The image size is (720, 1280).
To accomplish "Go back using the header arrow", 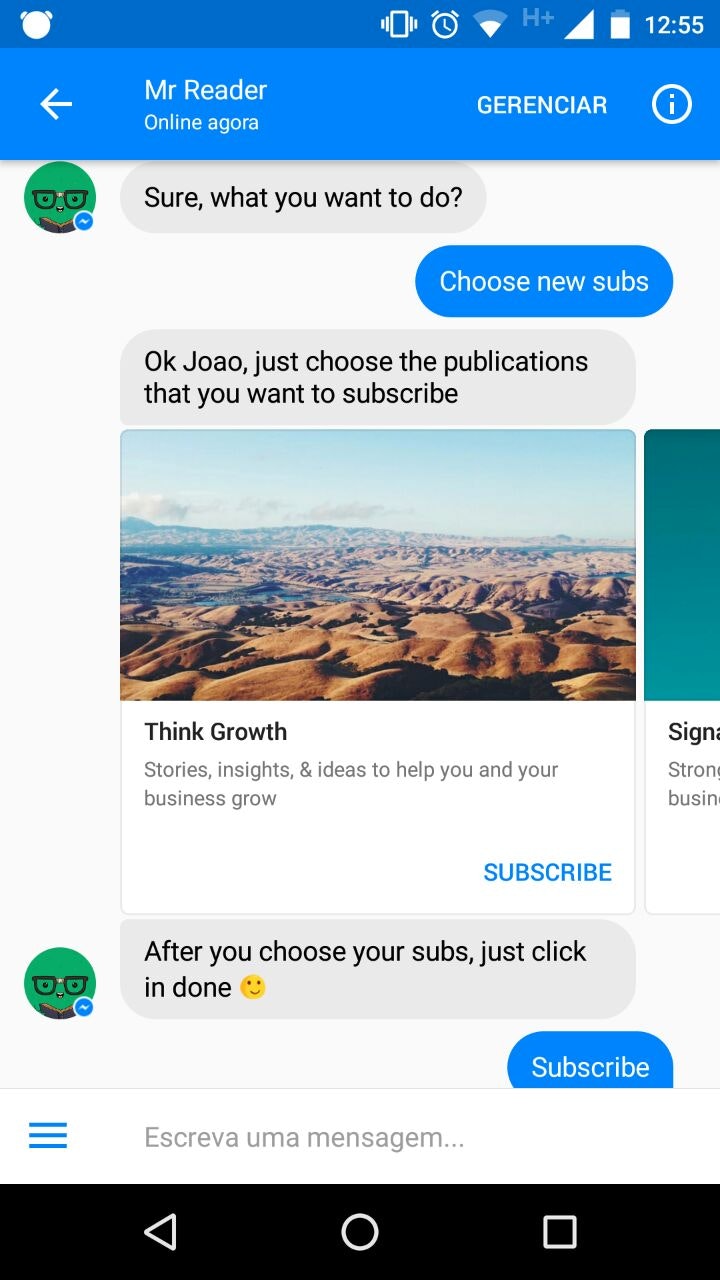I will (56, 104).
